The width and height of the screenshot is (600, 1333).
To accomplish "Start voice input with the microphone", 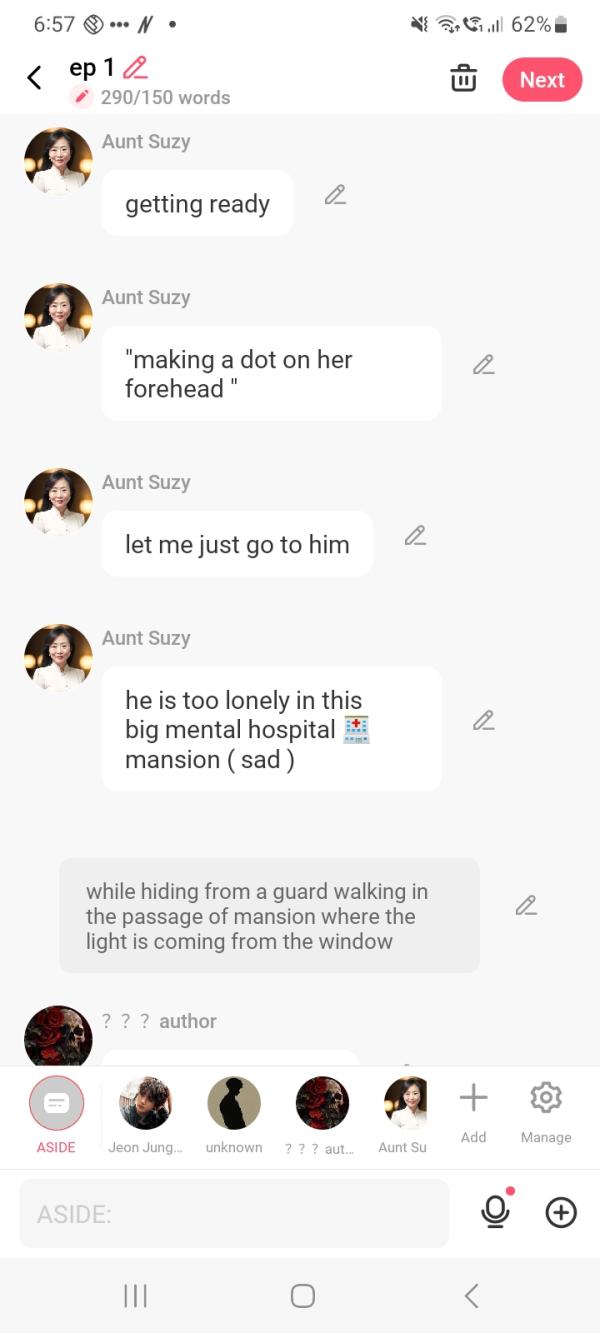I will click(495, 1212).
